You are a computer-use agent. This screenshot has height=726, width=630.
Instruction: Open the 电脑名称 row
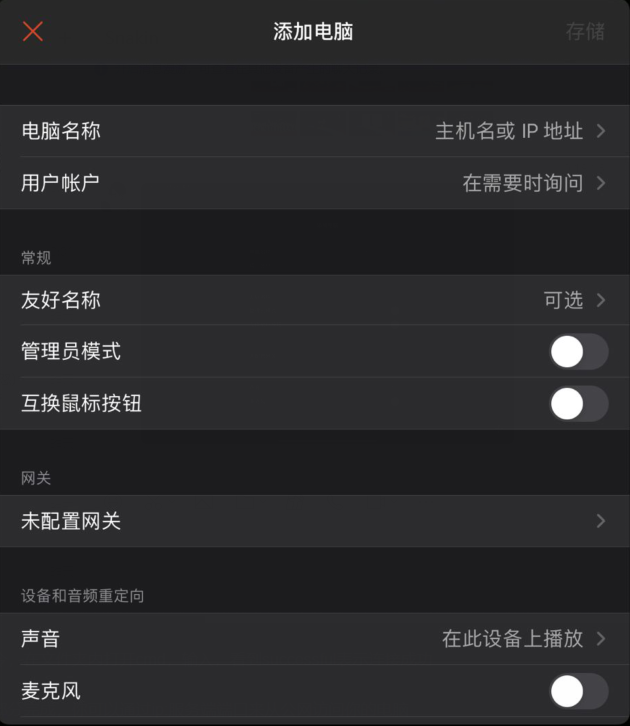coord(314,131)
